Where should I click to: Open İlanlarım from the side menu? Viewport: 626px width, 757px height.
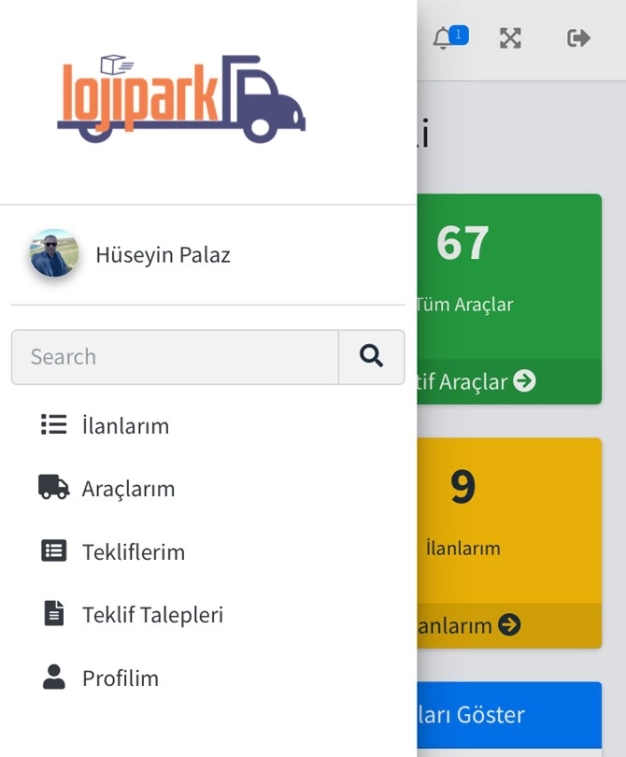[x=124, y=426]
